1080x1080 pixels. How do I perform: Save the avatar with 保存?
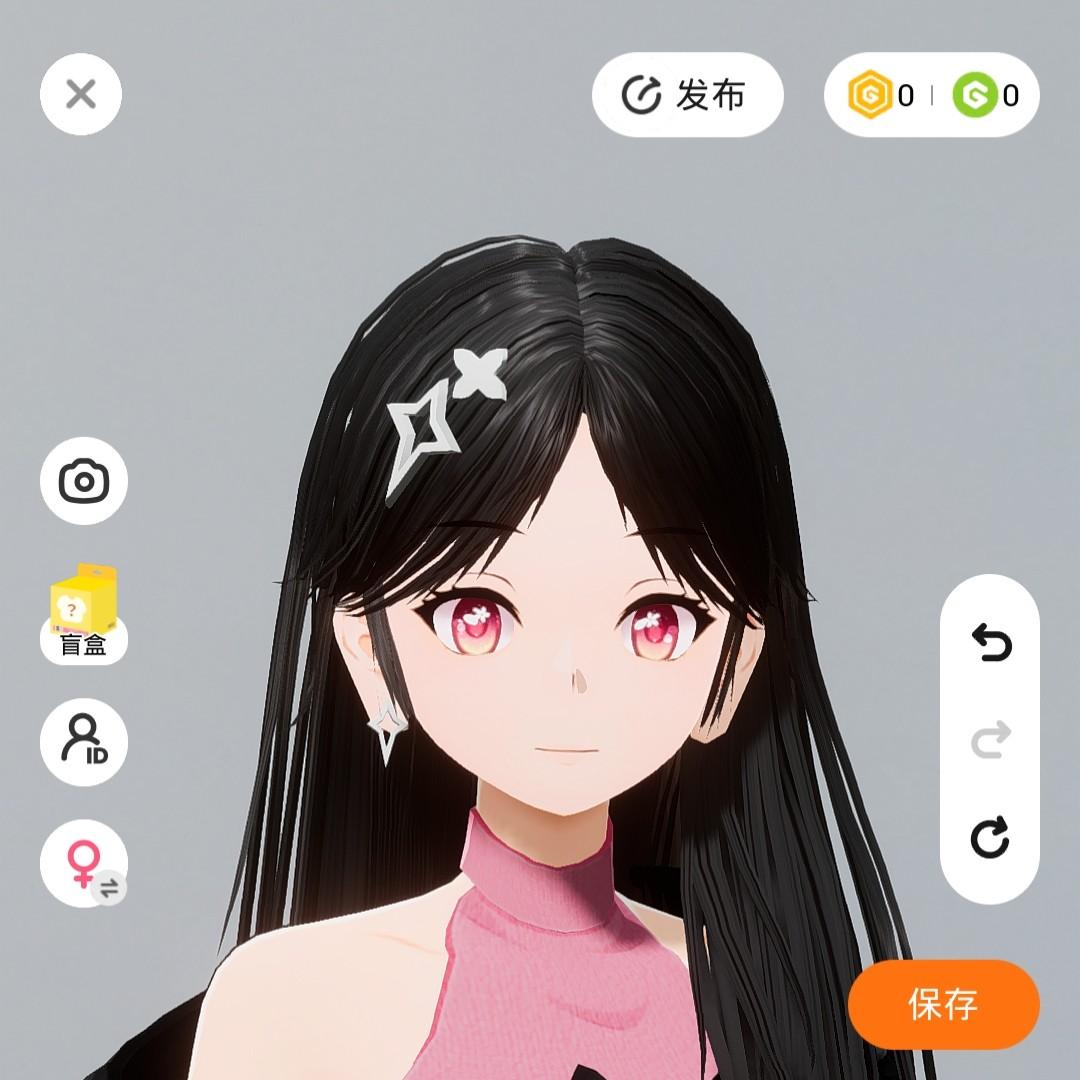tap(943, 1004)
